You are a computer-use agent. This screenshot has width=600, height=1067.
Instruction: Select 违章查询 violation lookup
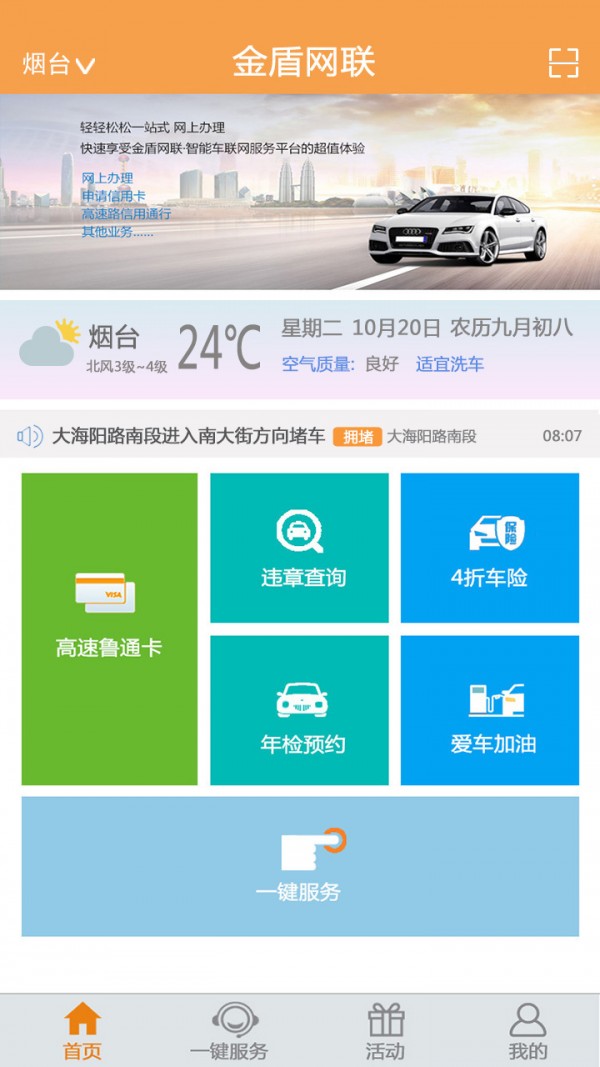click(x=299, y=548)
